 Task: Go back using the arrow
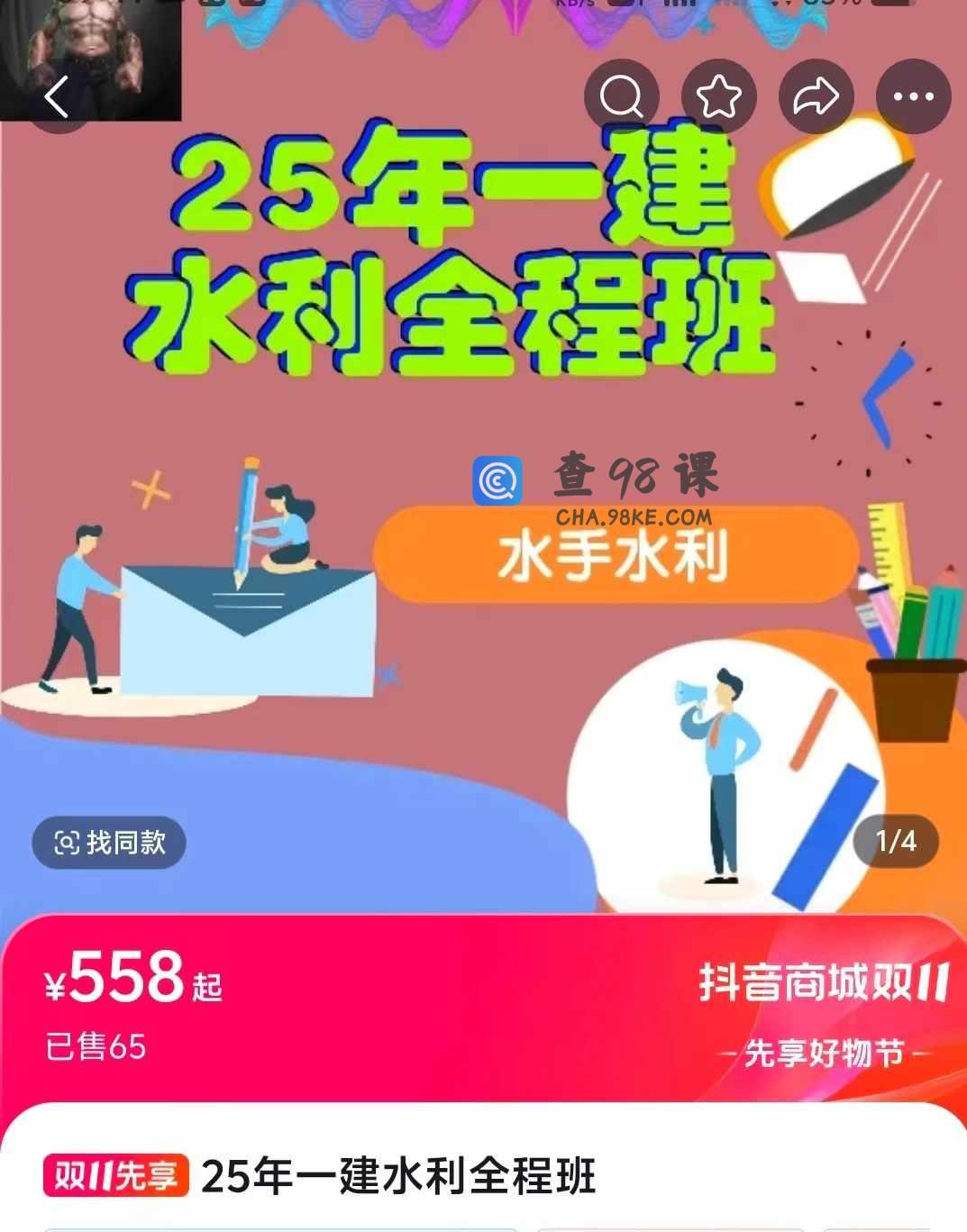point(56,96)
